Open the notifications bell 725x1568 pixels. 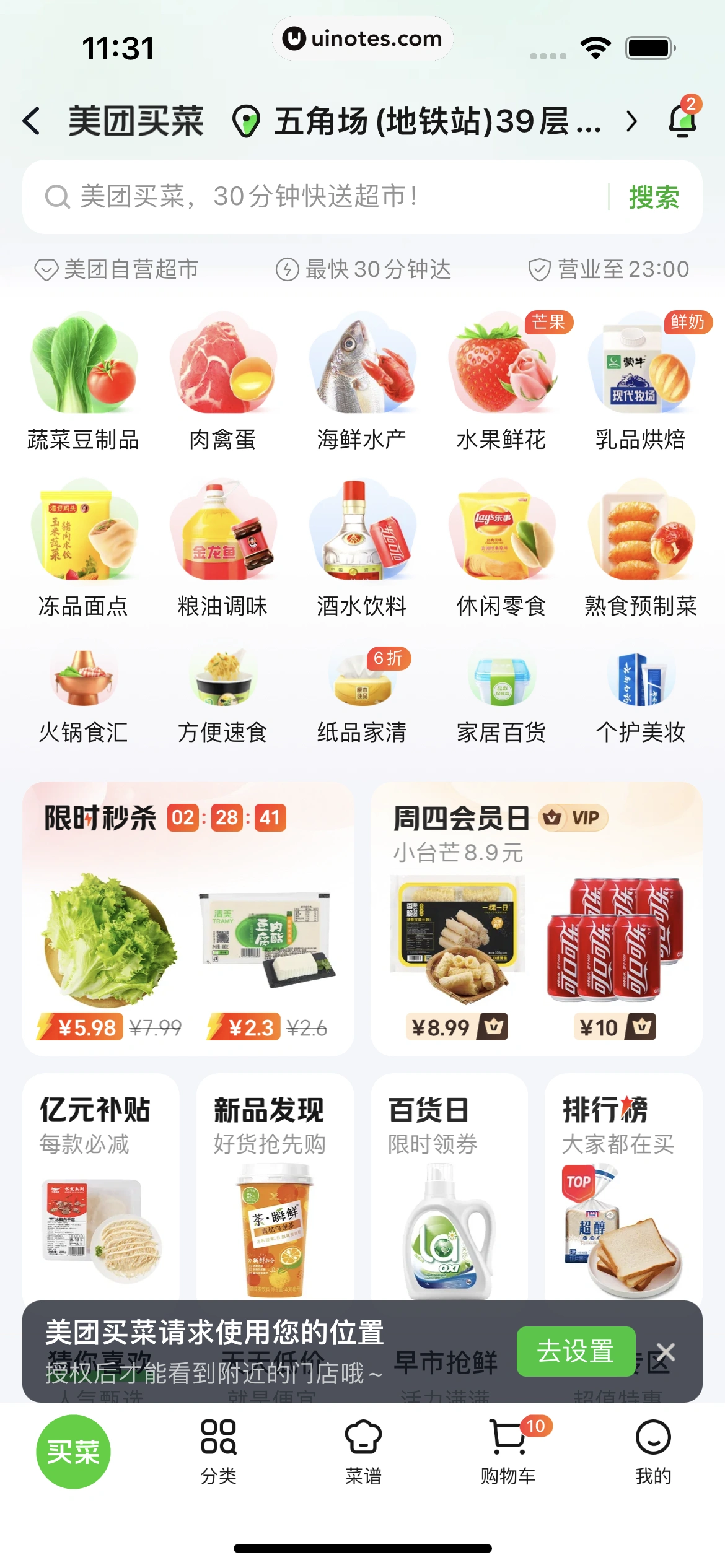[682, 120]
